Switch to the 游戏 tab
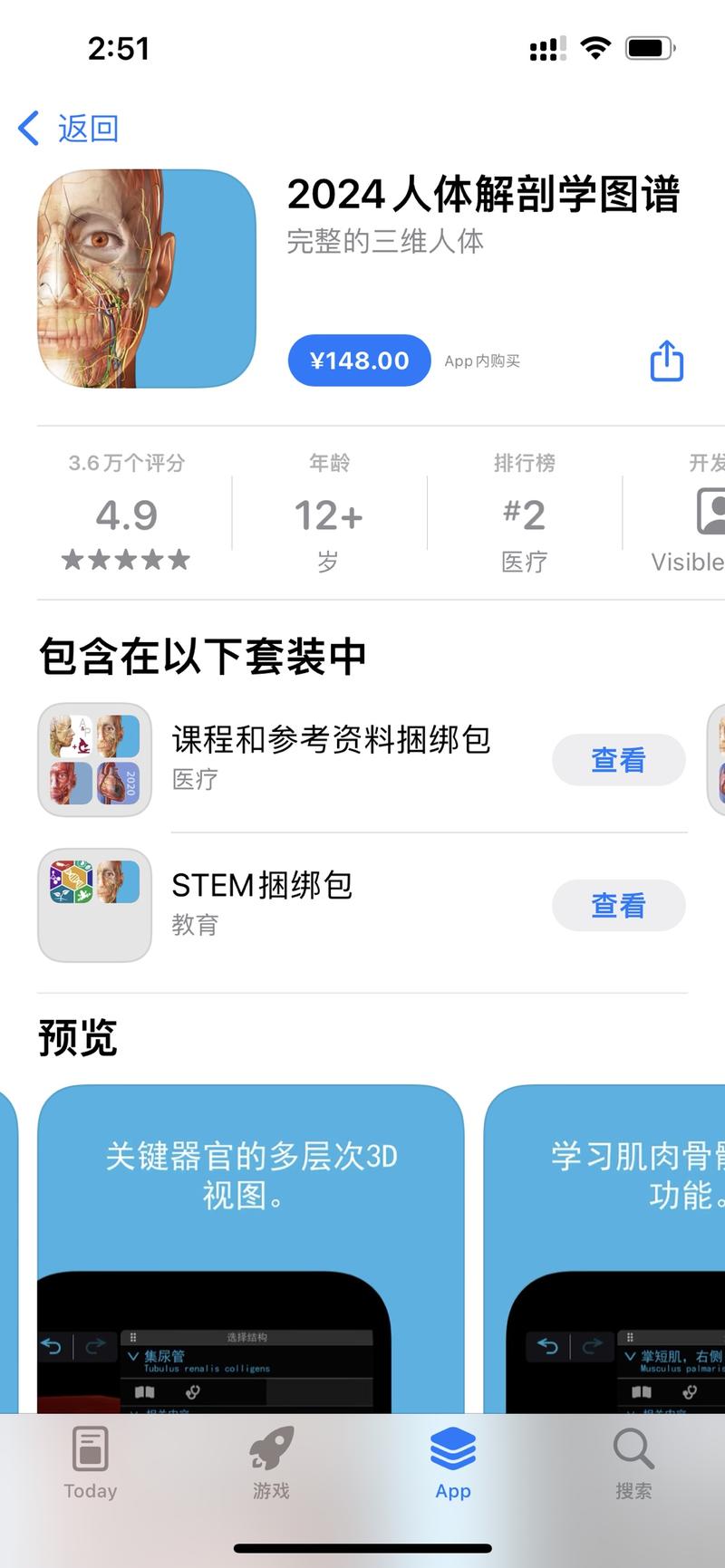The height and width of the screenshot is (1568, 725). click(271, 1463)
